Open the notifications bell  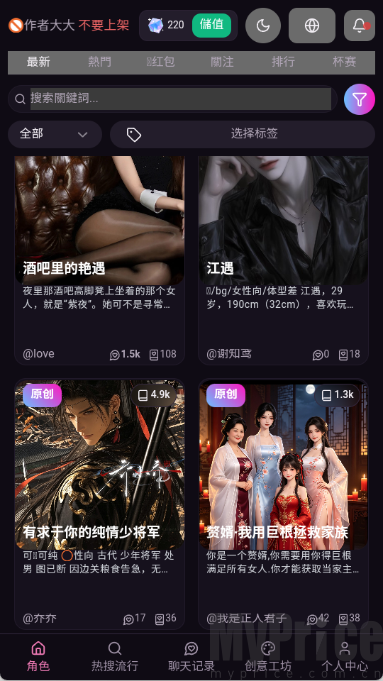pos(359,26)
